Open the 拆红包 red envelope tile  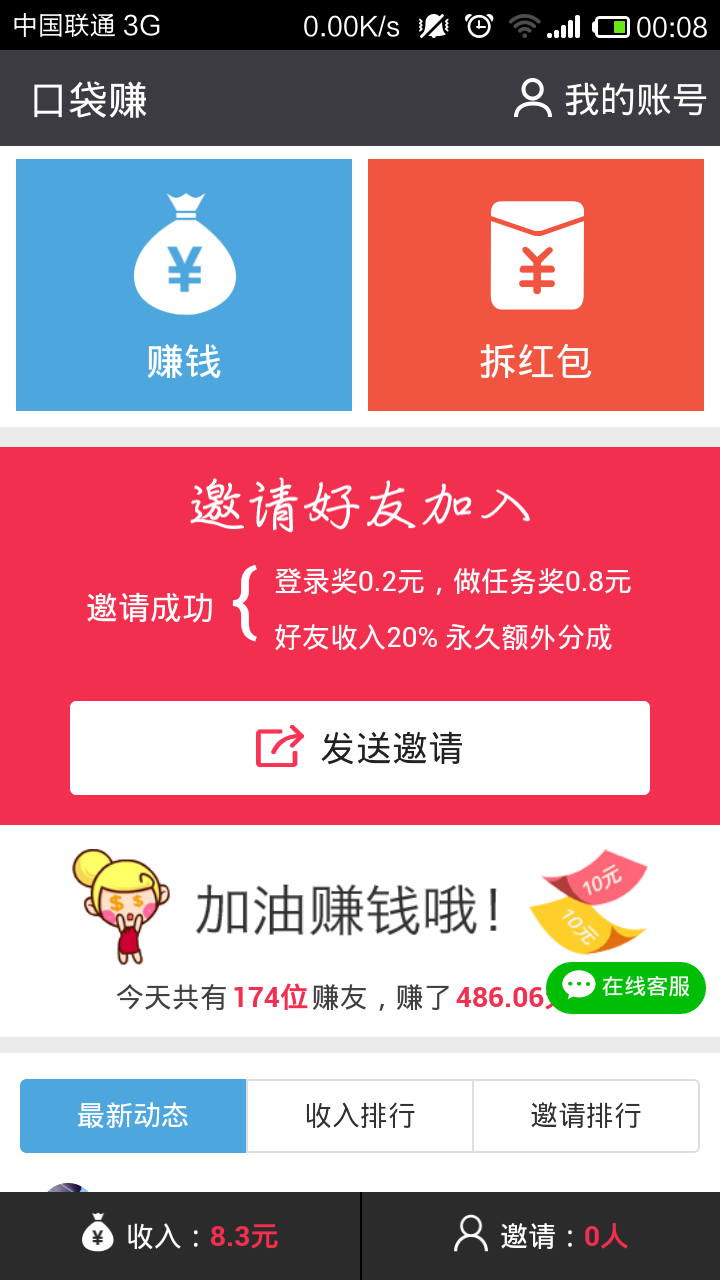click(x=536, y=285)
